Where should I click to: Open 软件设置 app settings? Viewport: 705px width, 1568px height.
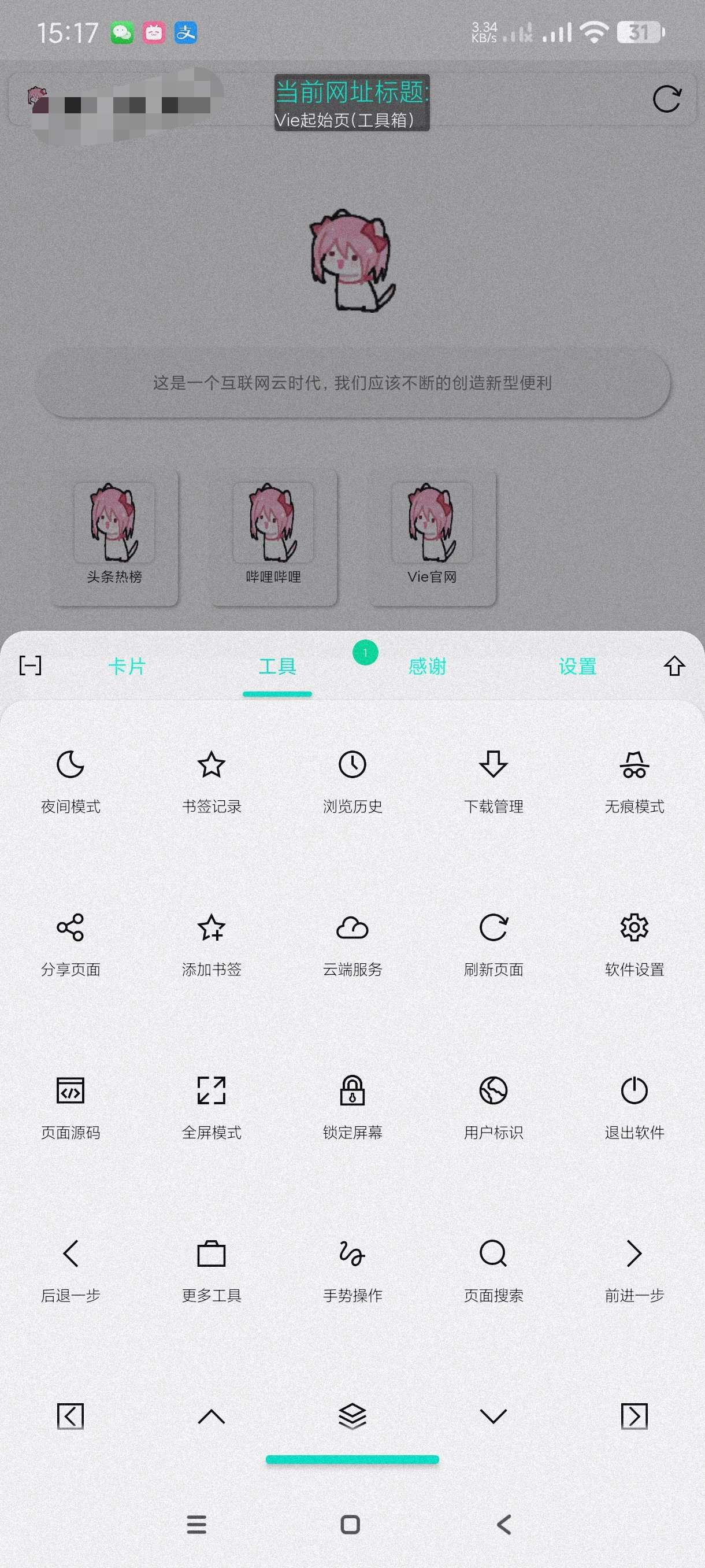[634, 944]
